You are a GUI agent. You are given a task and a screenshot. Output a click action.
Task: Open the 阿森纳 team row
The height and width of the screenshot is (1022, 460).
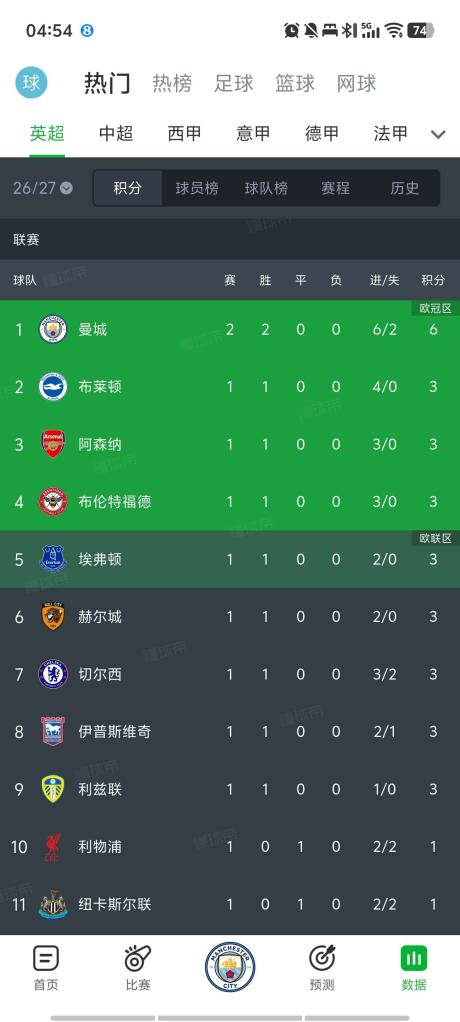(x=230, y=445)
